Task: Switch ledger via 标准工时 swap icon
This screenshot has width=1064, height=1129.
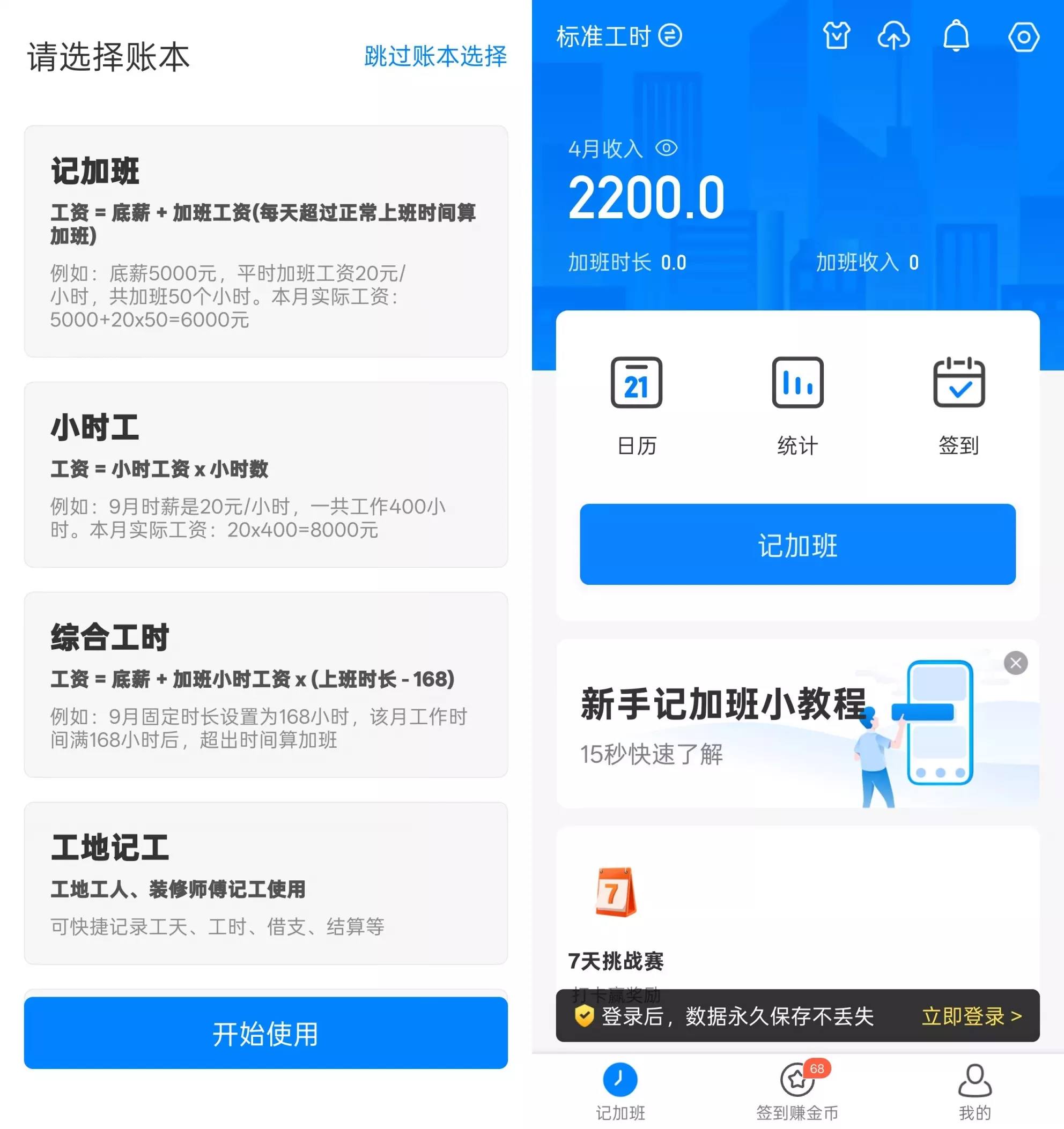Action: pos(670,36)
